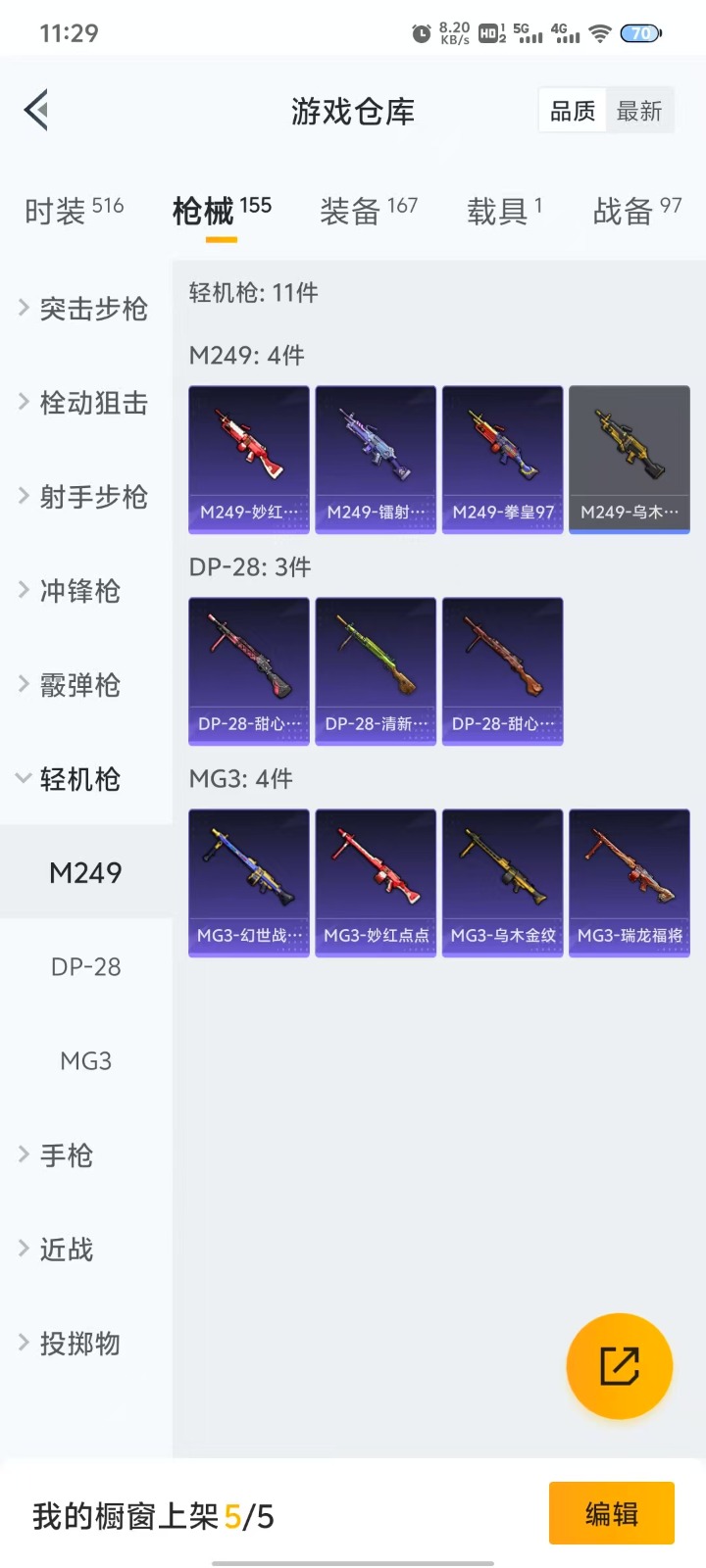Image resolution: width=706 pixels, height=1568 pixels.
Task: Switch to the 装备 tab
Action: tap(368, 211)
